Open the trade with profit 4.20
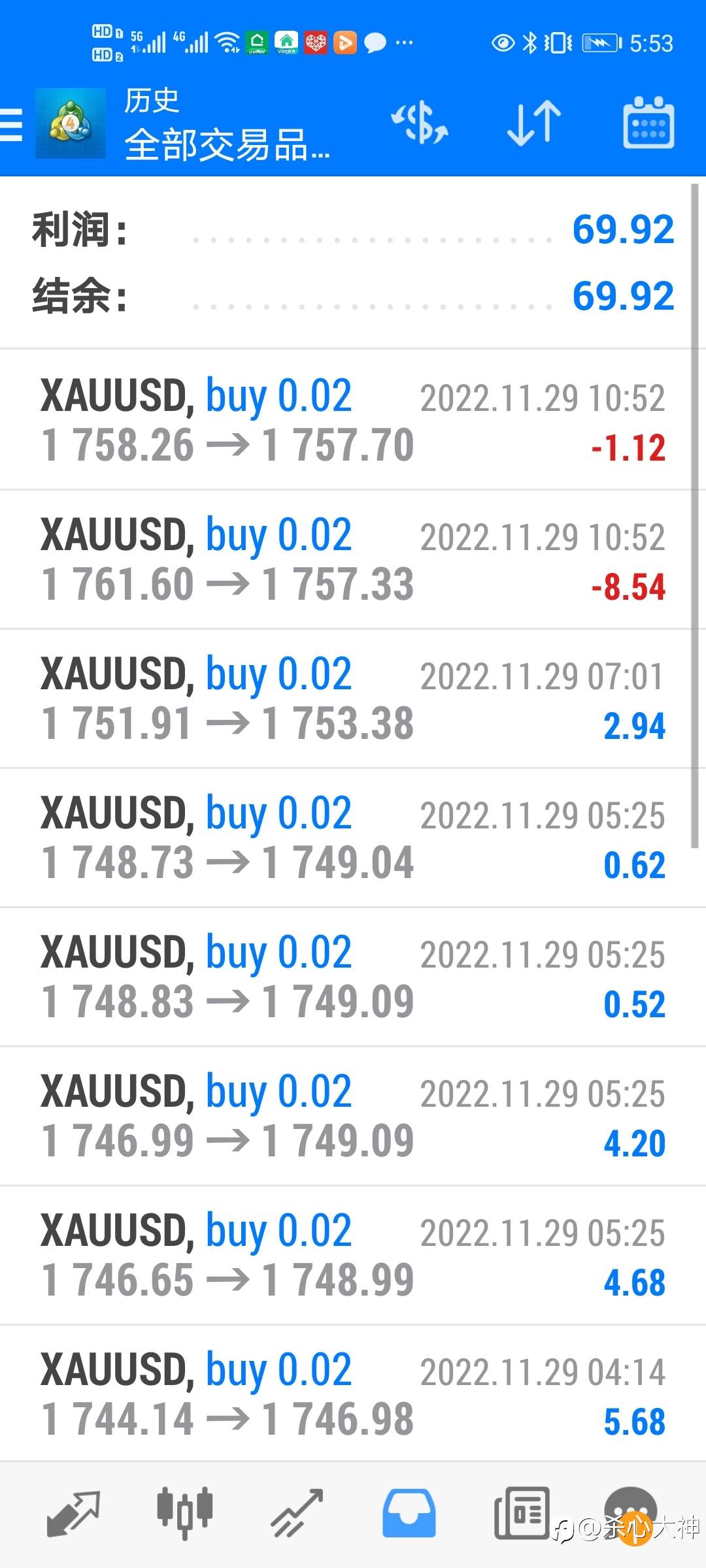Screen dimensions: 706x1568 (353, 1117)
